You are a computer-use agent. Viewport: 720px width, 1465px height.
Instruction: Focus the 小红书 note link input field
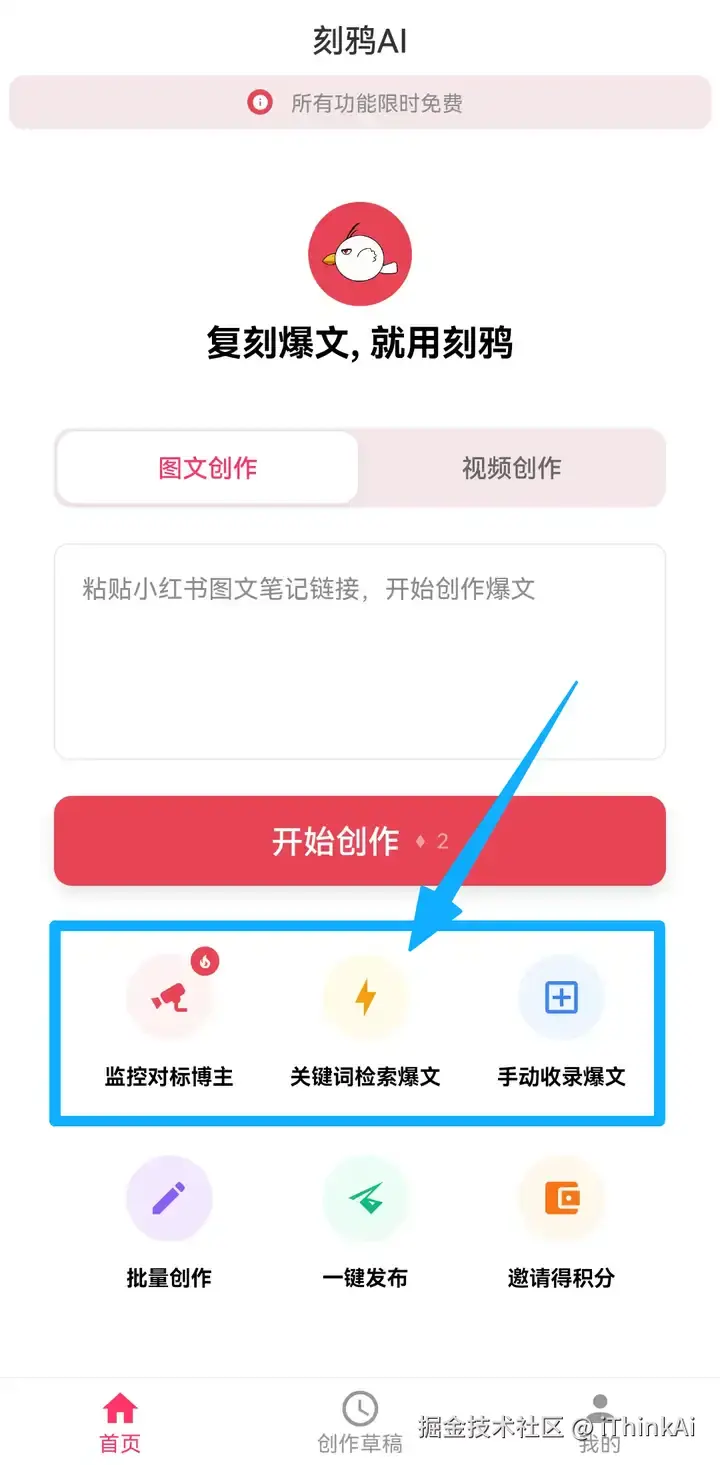click(x=360, y=650)
